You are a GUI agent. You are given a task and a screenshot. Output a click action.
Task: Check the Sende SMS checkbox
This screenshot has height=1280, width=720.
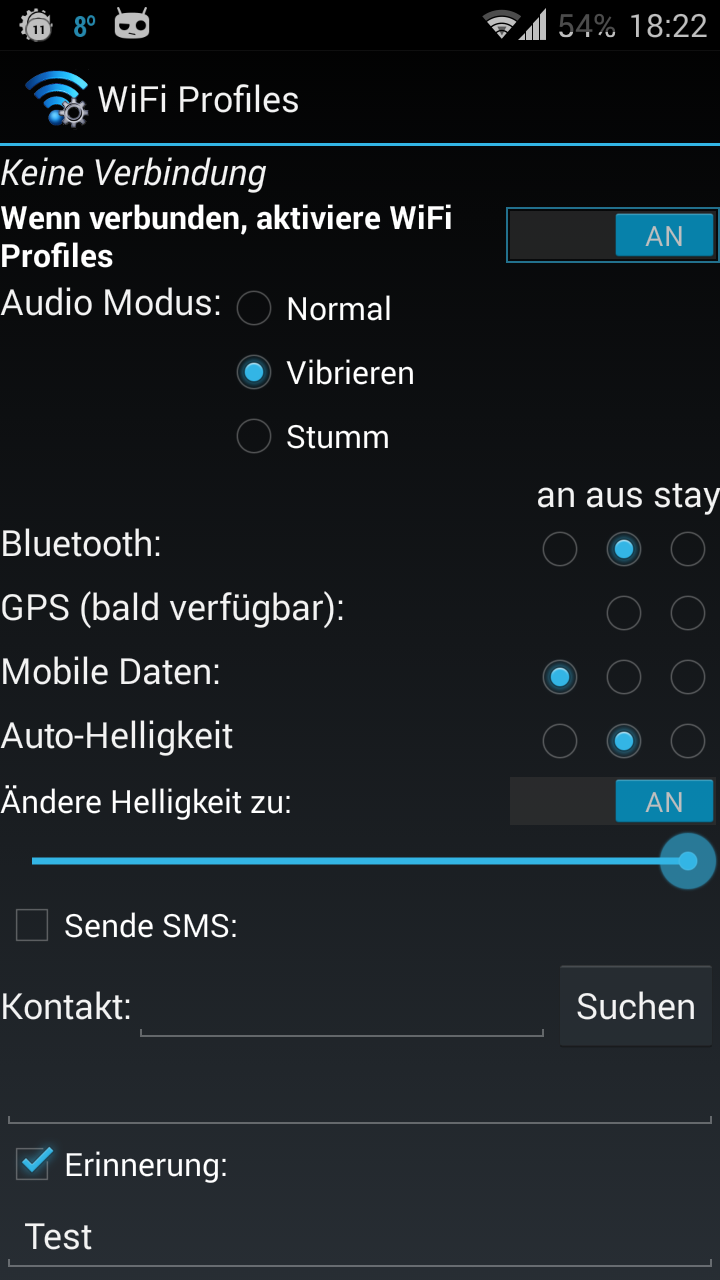[x=32, y=925]
